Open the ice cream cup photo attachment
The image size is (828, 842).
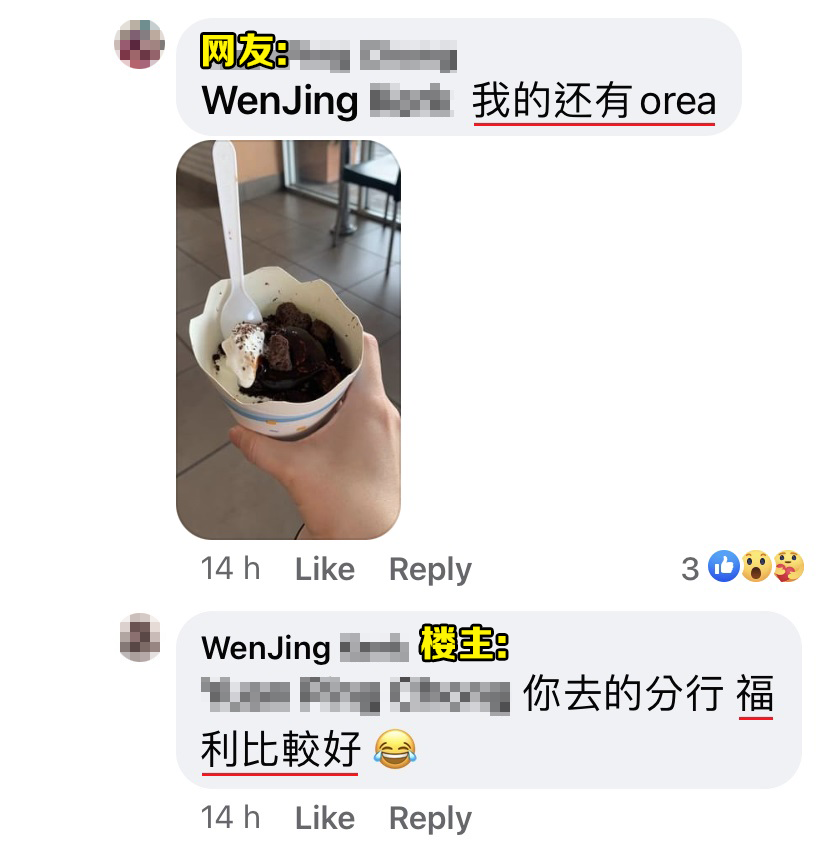point(288,340)
